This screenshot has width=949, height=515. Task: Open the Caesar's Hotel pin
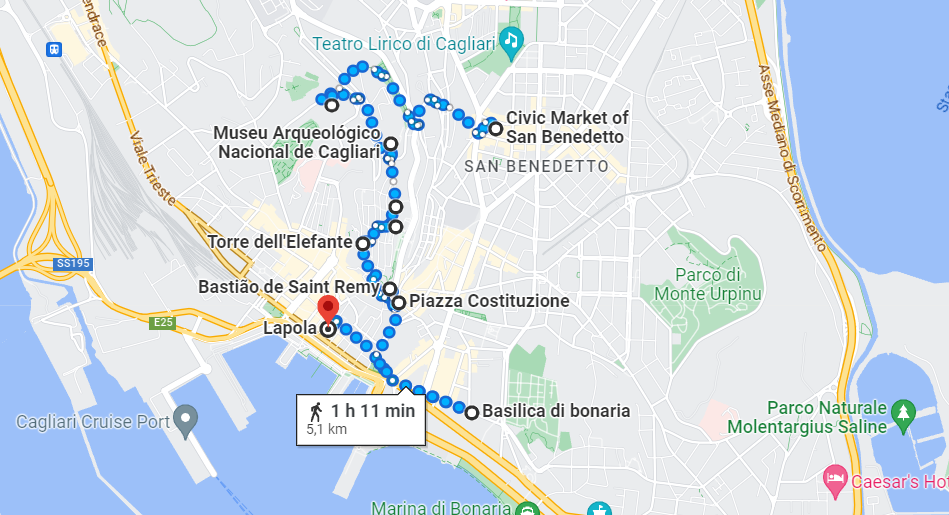[x=834, y=480]
